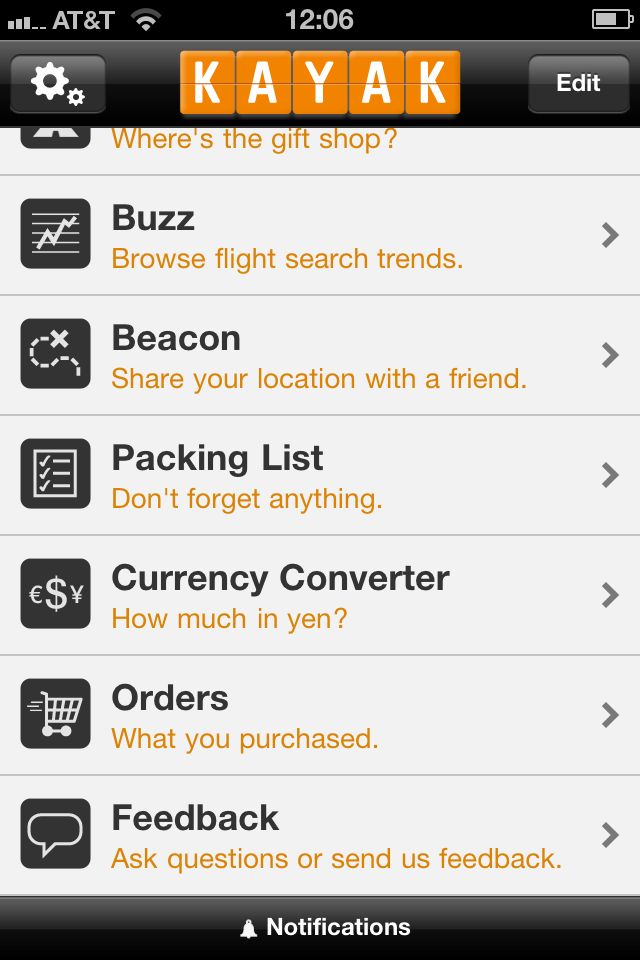Expand the Notifications bar

326,928
